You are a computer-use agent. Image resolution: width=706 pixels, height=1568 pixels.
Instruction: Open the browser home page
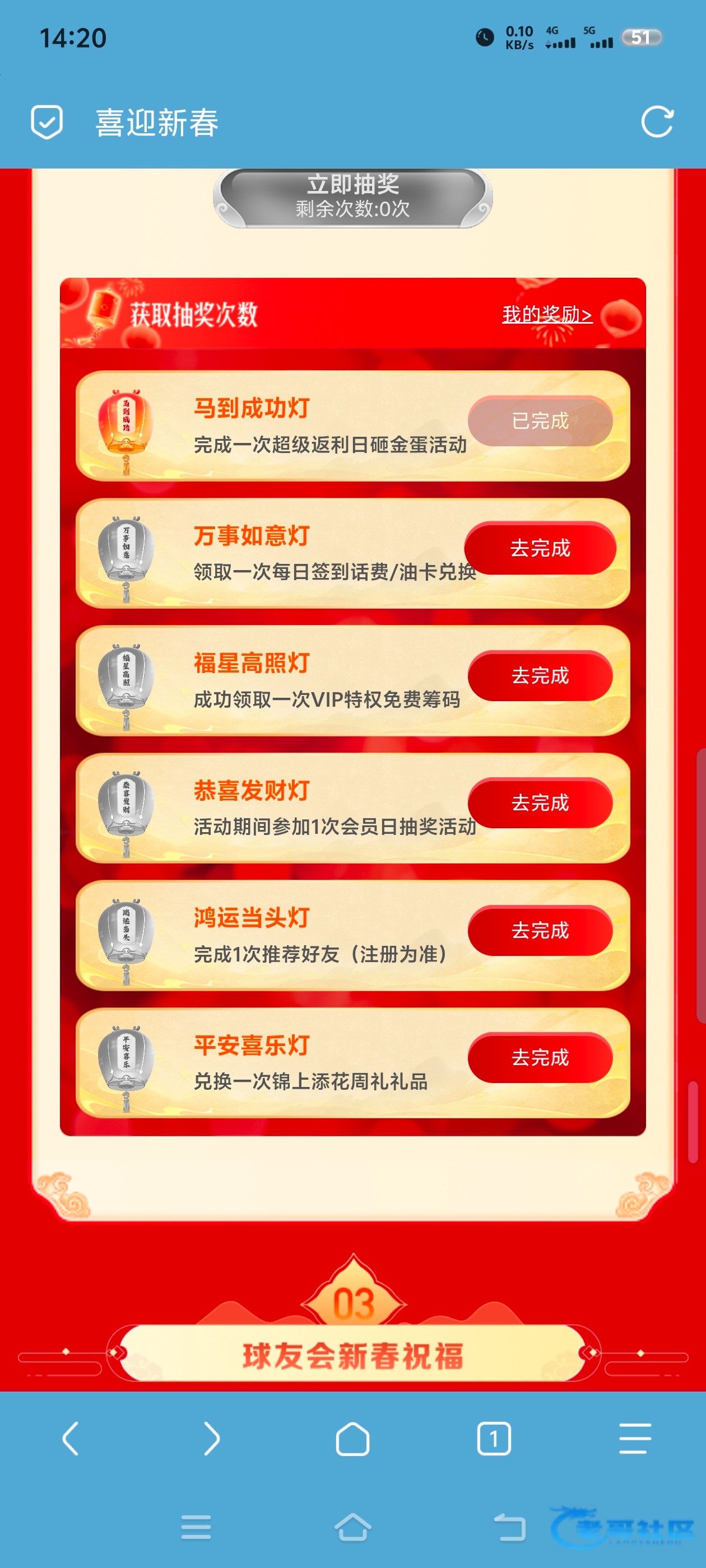pyautogui.click(x=352, y=1438)
